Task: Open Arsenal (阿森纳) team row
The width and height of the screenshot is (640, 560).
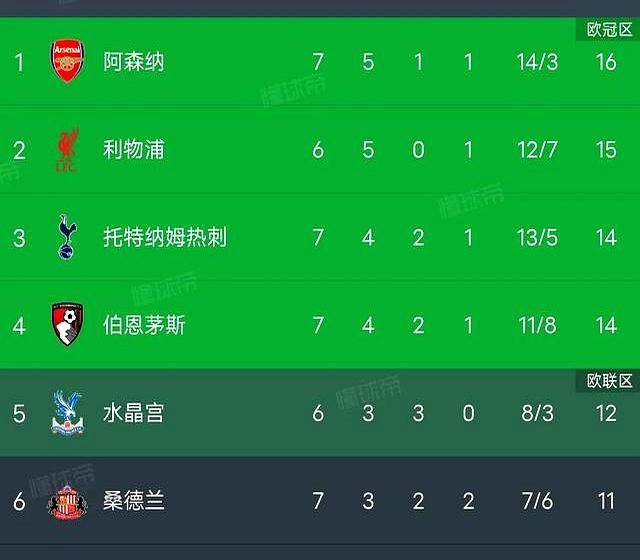Action: [x=134, y=62]
